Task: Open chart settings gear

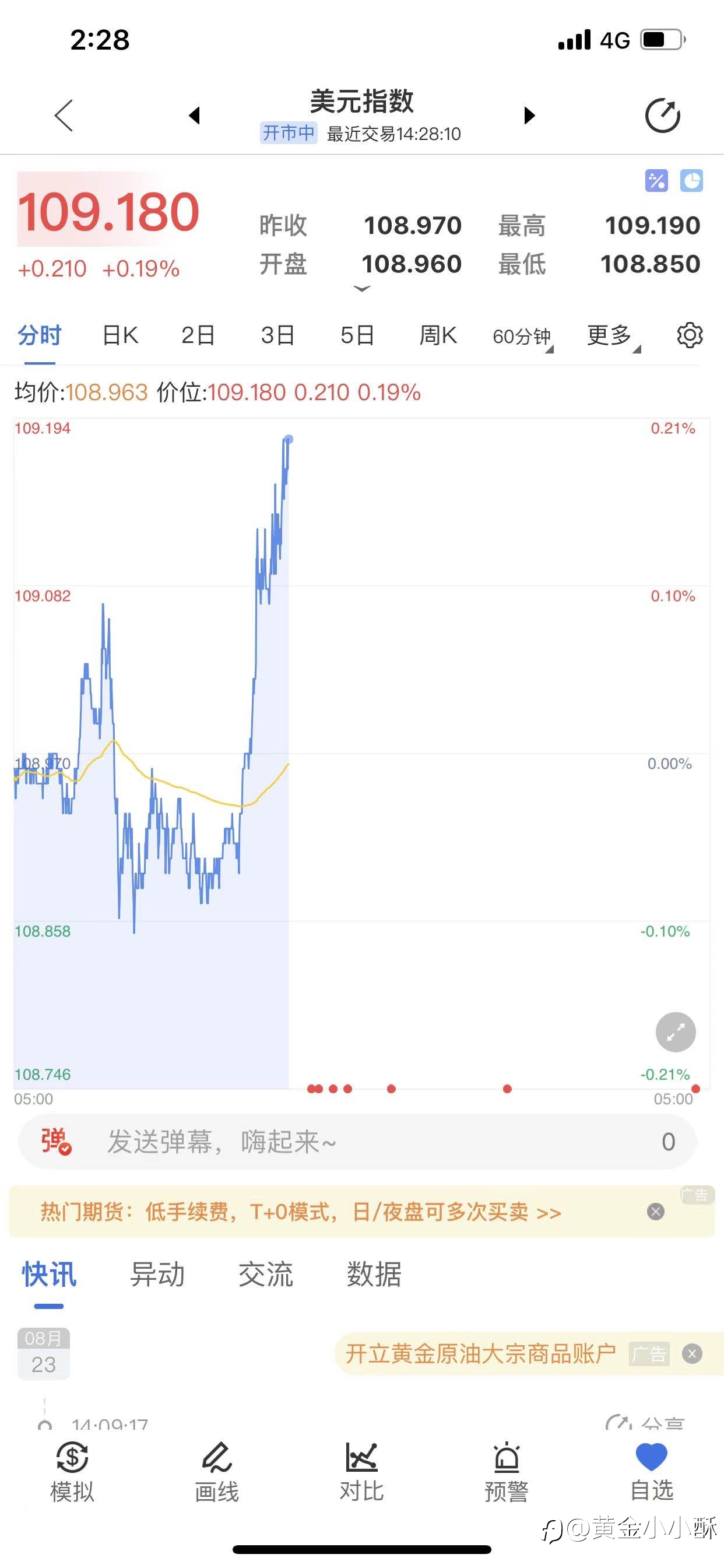Action: (690, 335)
